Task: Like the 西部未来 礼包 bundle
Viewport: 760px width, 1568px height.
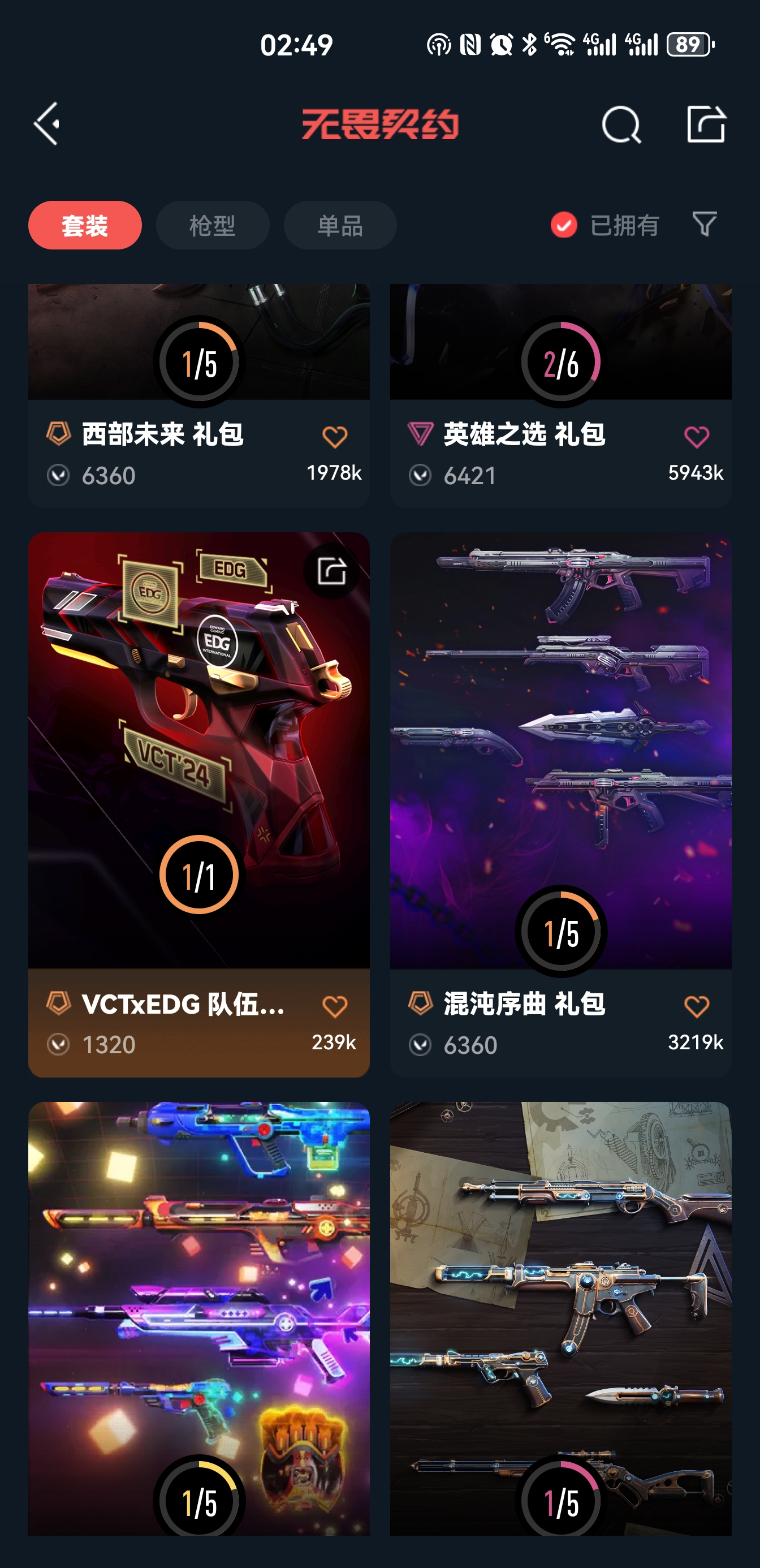Action: click(x=335, y=437)
